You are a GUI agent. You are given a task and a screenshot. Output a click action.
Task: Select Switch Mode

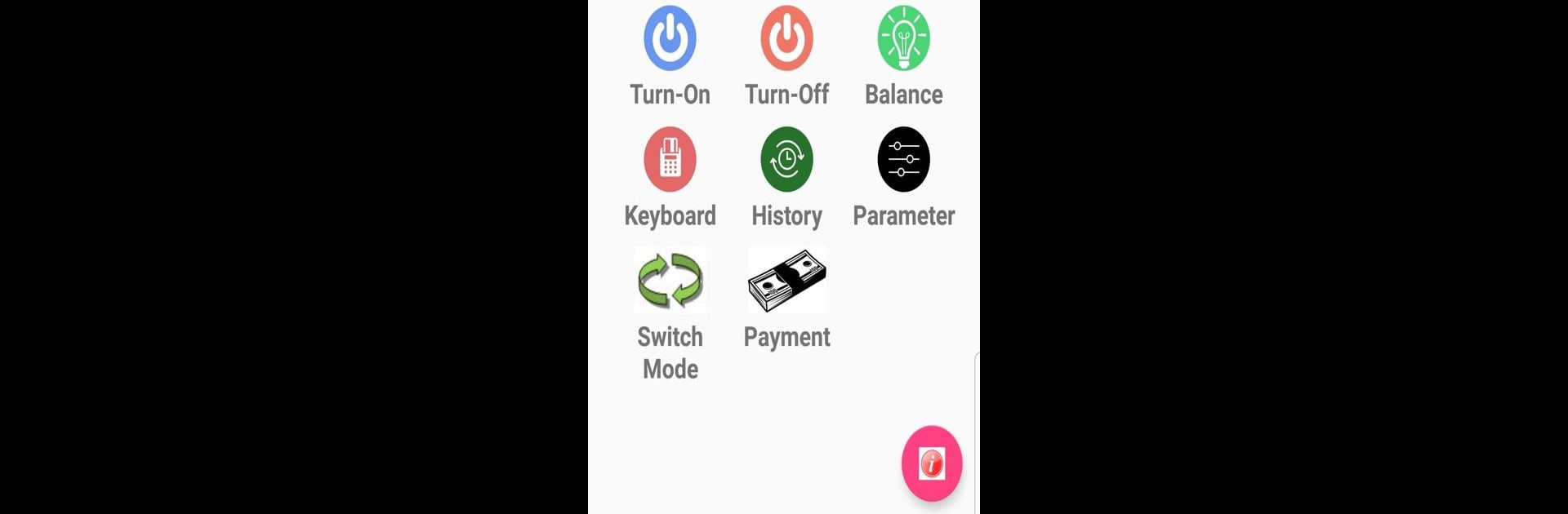(670, 281)
